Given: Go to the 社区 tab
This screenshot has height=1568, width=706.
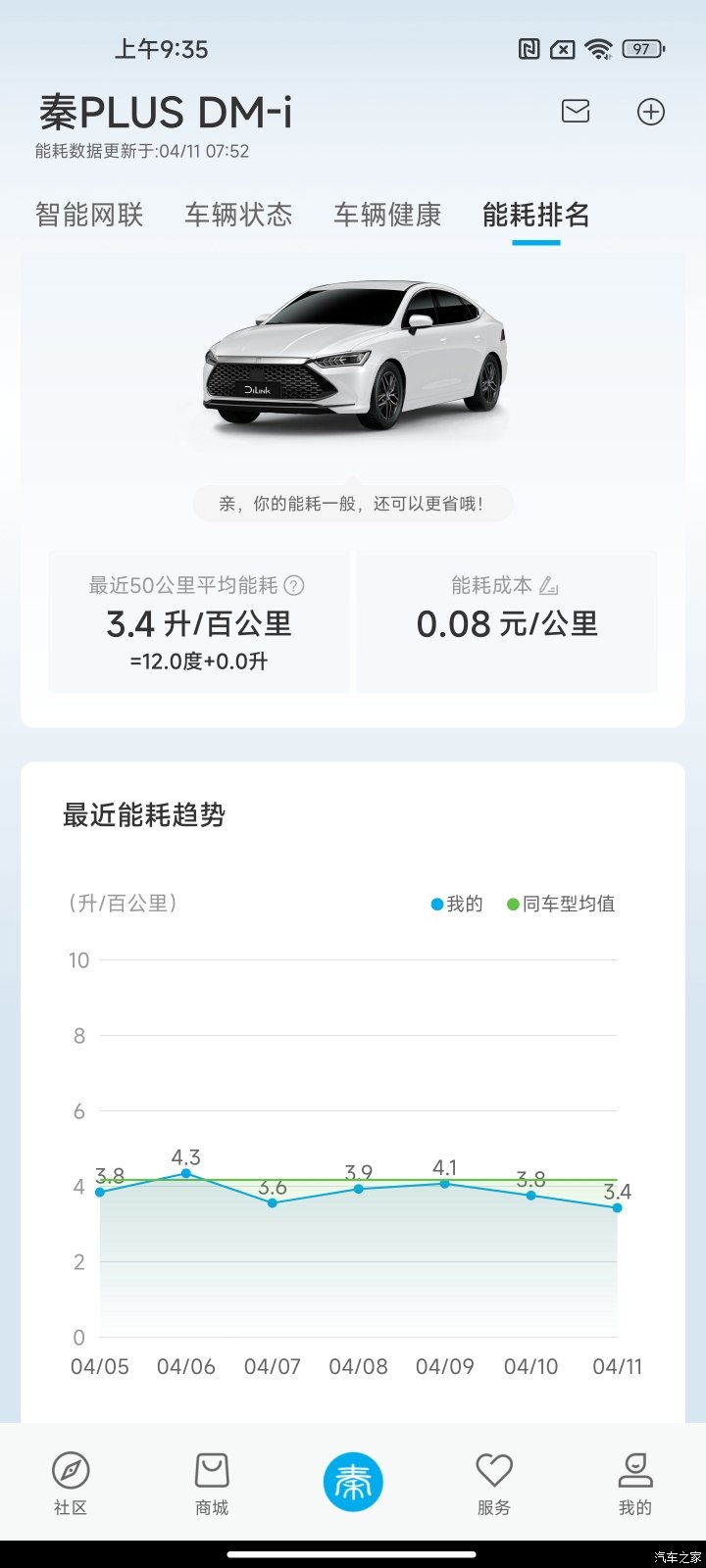Looking at the screenshot, I should [71, 1483].
